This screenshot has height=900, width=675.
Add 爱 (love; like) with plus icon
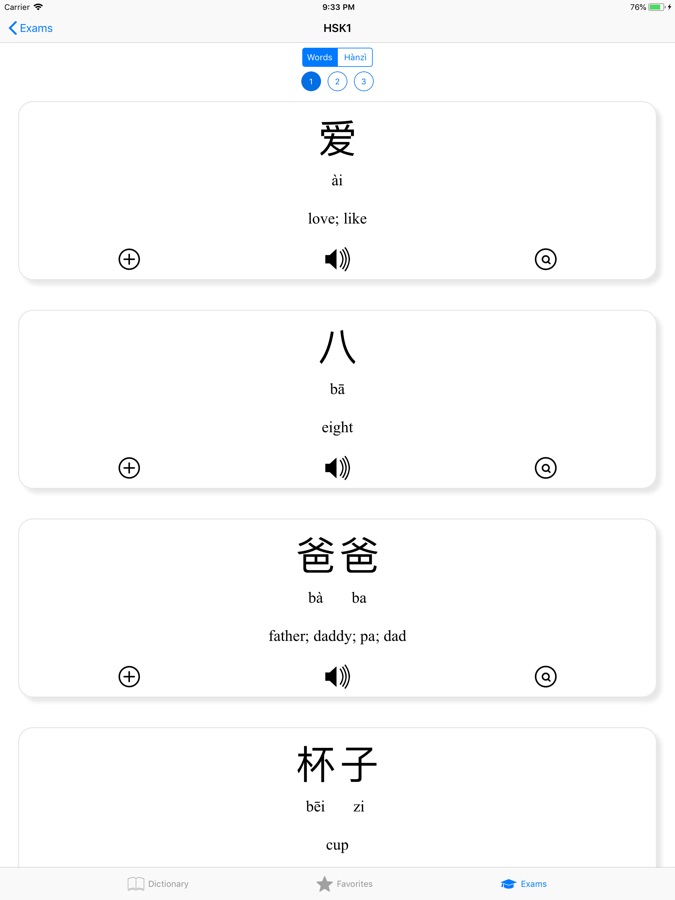point(129,259)
